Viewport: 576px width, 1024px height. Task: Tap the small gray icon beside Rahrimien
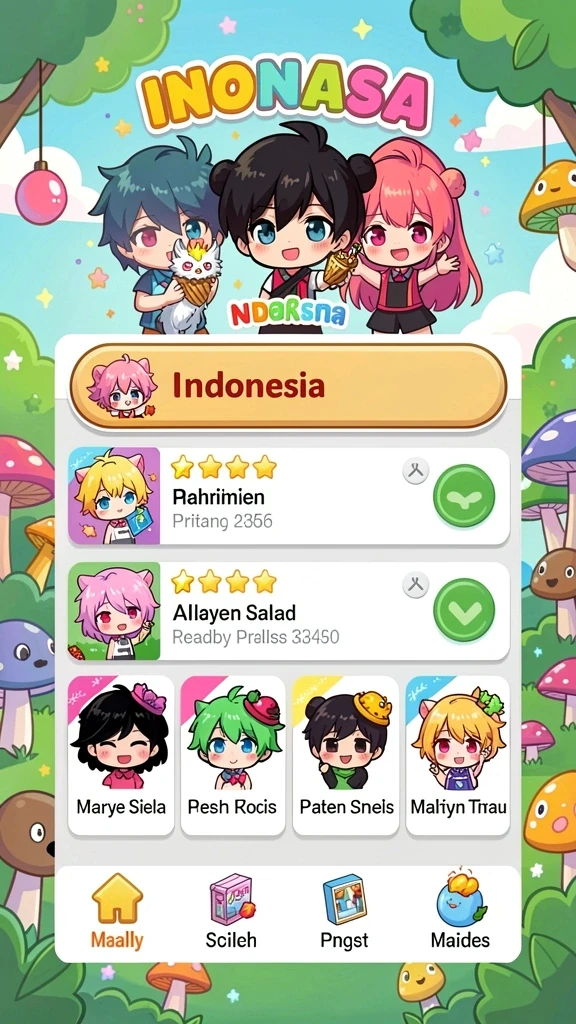415,470
